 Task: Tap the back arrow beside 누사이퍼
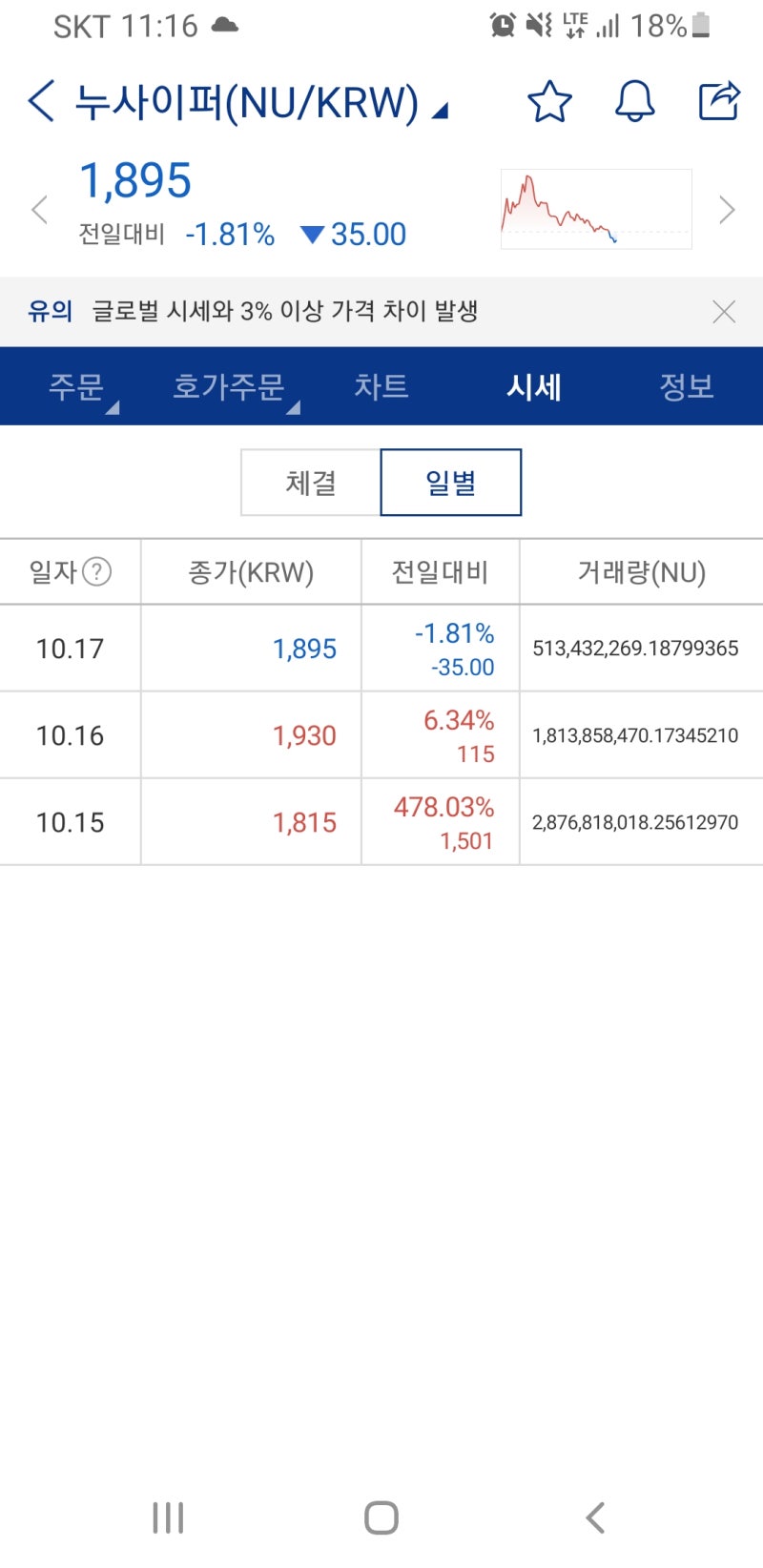coord(40,100)
